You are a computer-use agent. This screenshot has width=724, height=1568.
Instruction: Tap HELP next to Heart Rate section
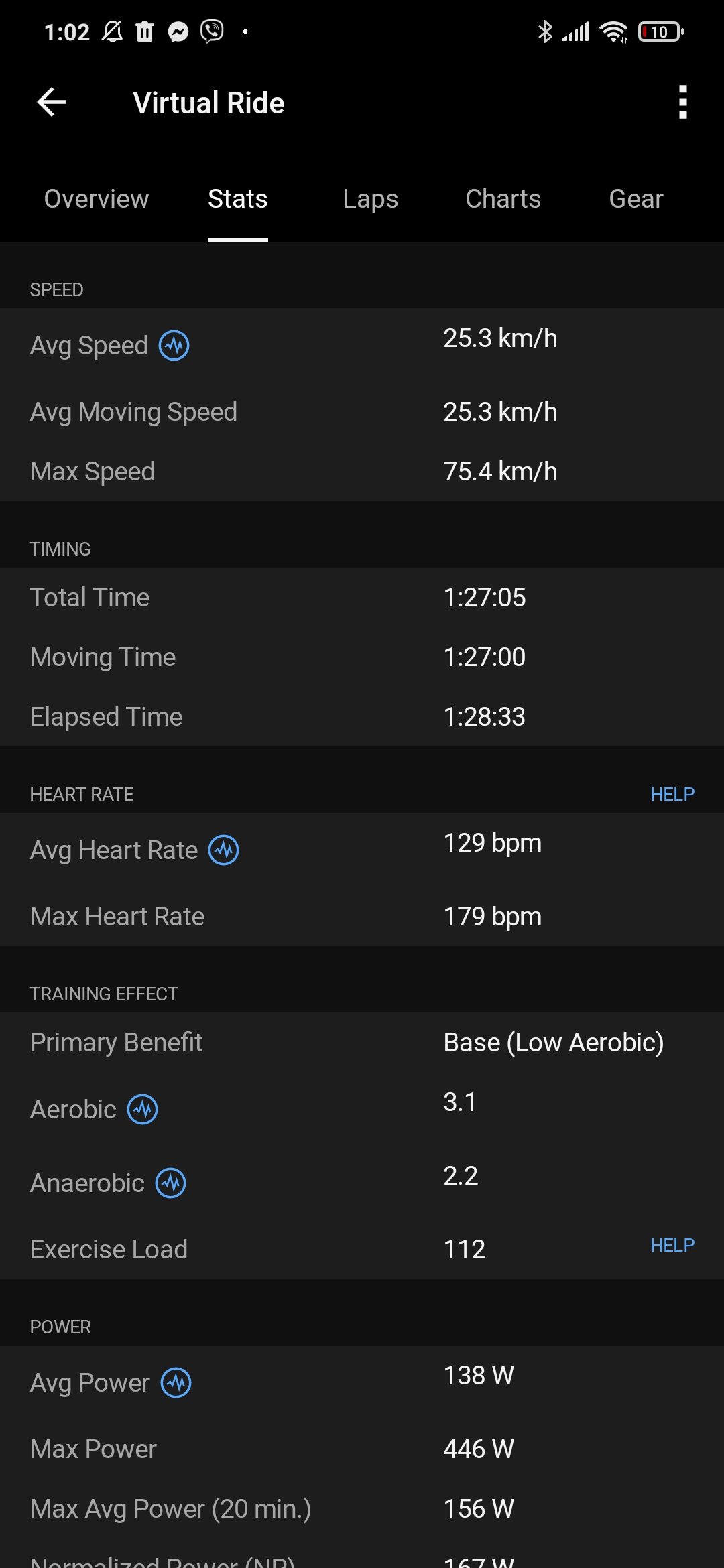click(671, 794)
